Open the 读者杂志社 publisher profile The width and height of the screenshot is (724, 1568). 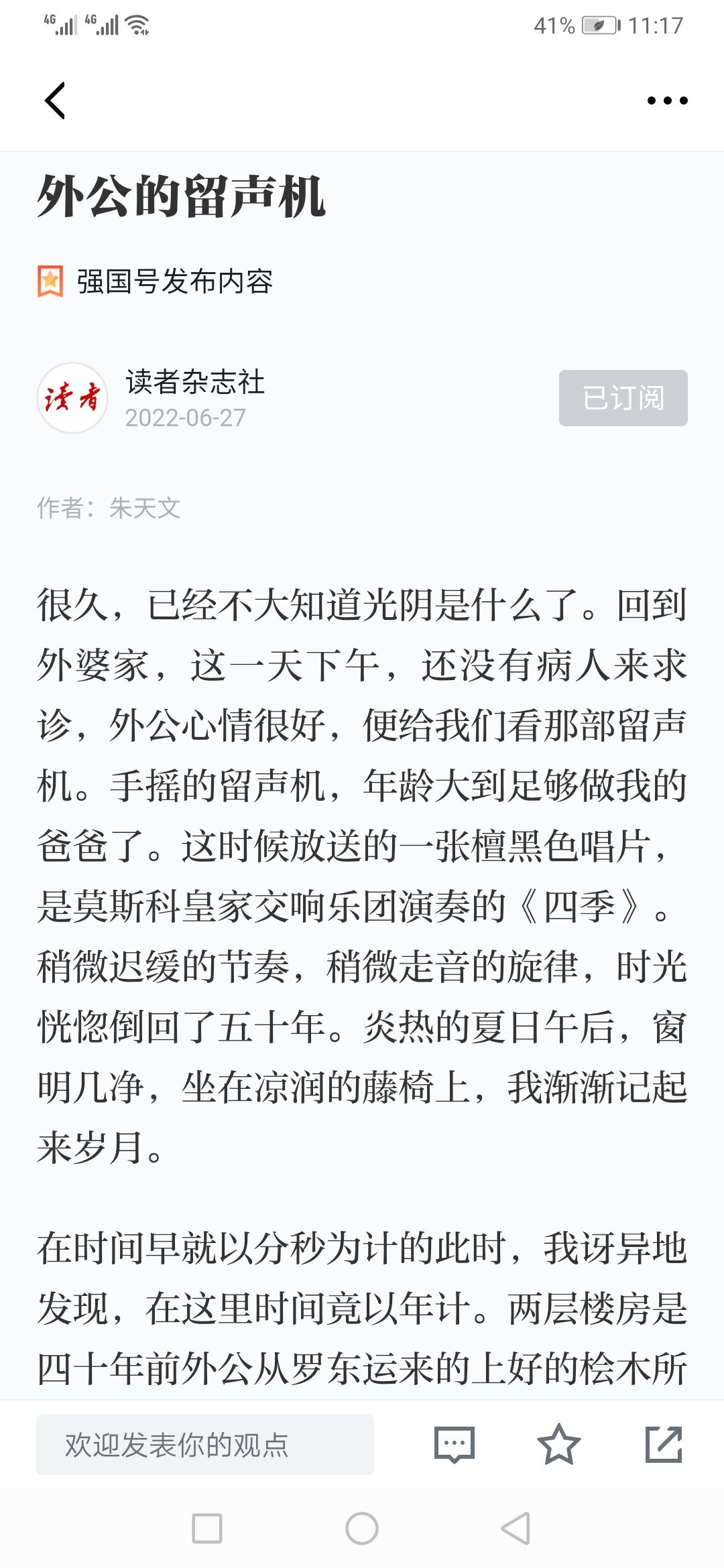pos(194,383)
